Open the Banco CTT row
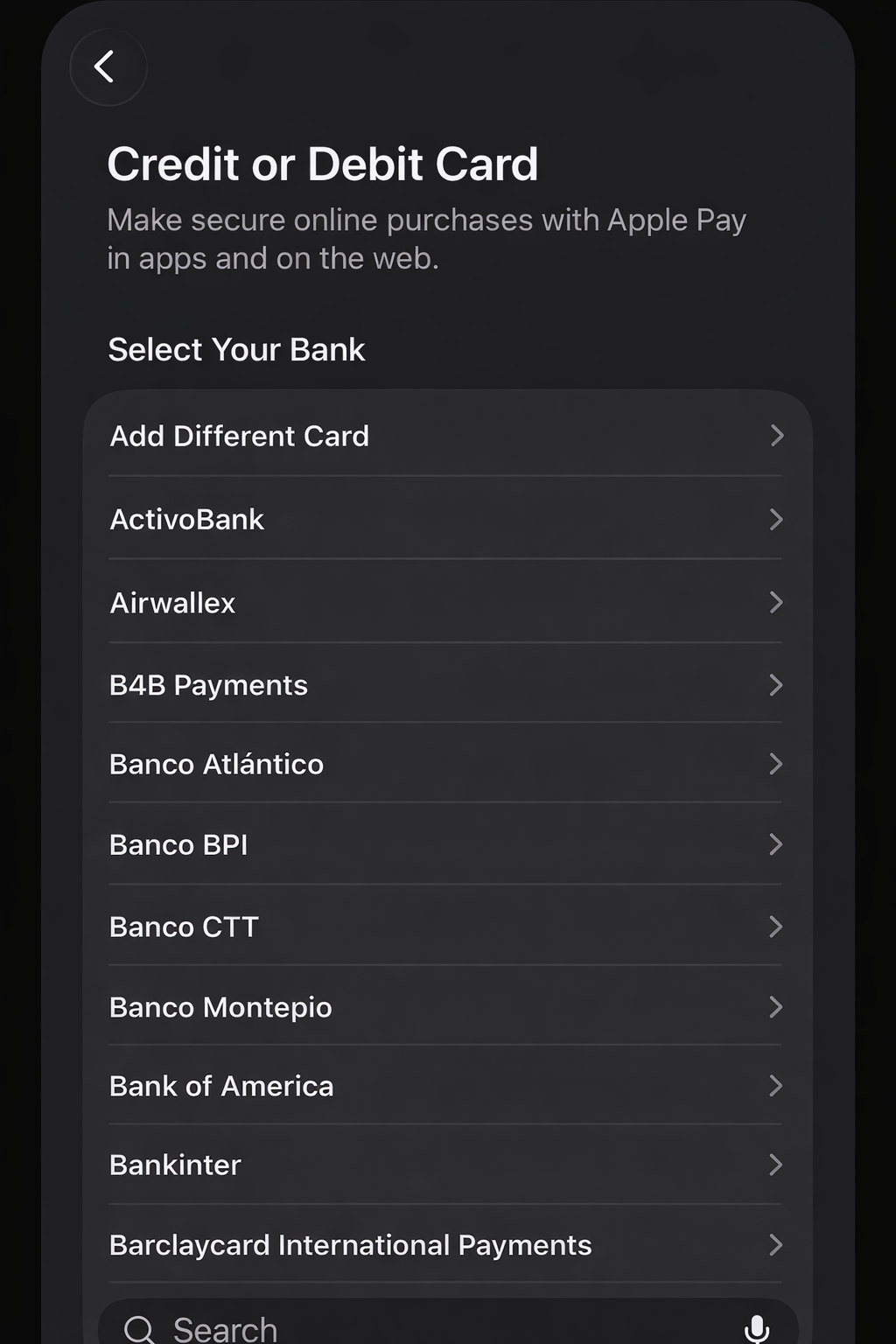 click(x=446, y=927)
